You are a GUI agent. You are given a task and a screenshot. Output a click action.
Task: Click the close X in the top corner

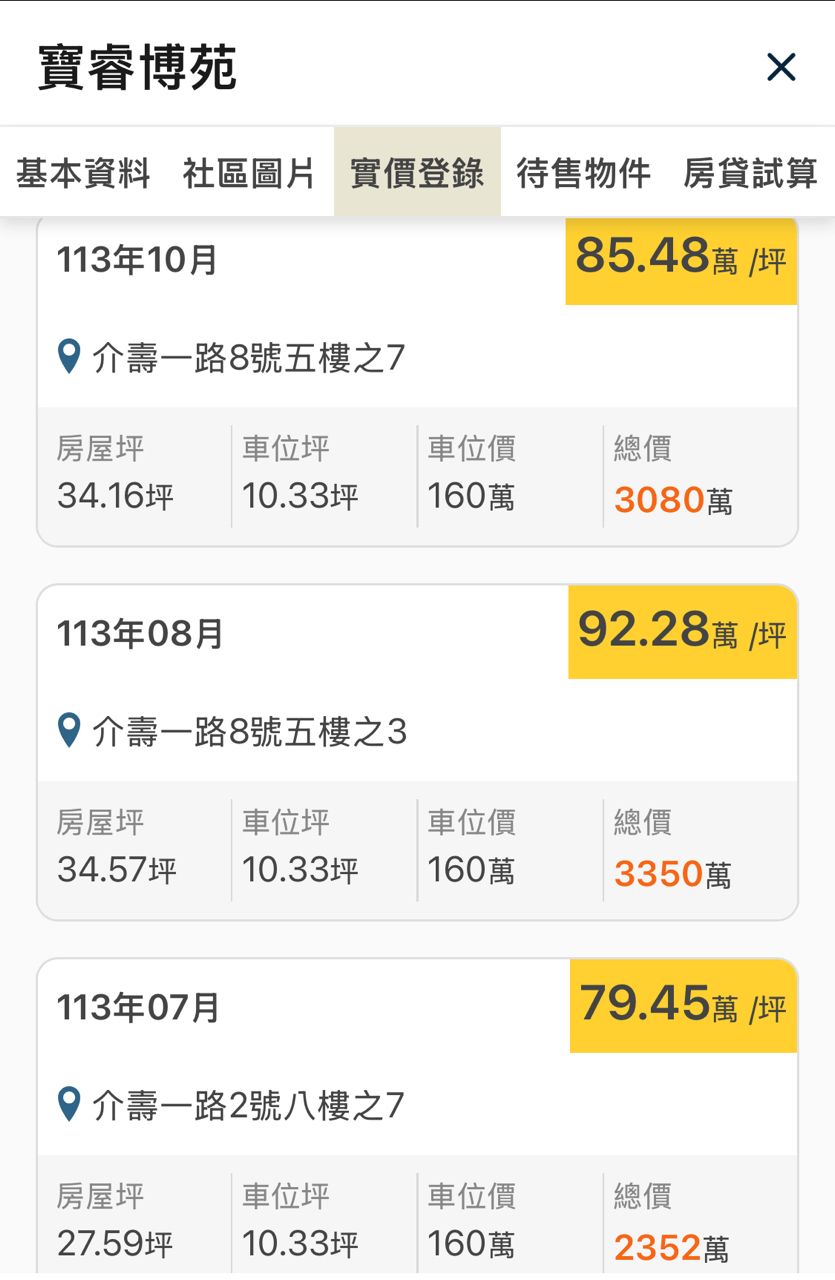(780, 67)
